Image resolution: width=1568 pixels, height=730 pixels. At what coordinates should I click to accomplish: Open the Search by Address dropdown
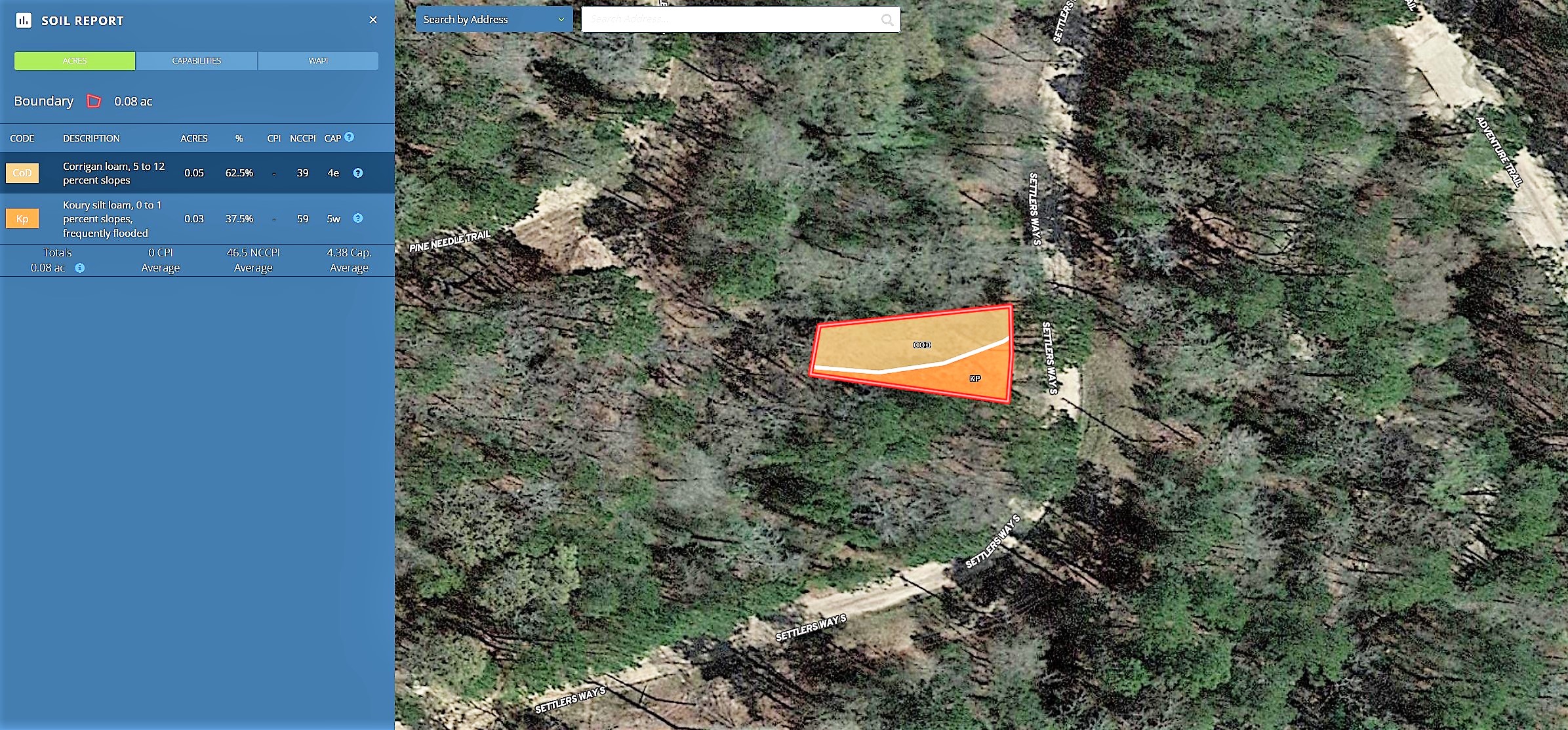494,19
